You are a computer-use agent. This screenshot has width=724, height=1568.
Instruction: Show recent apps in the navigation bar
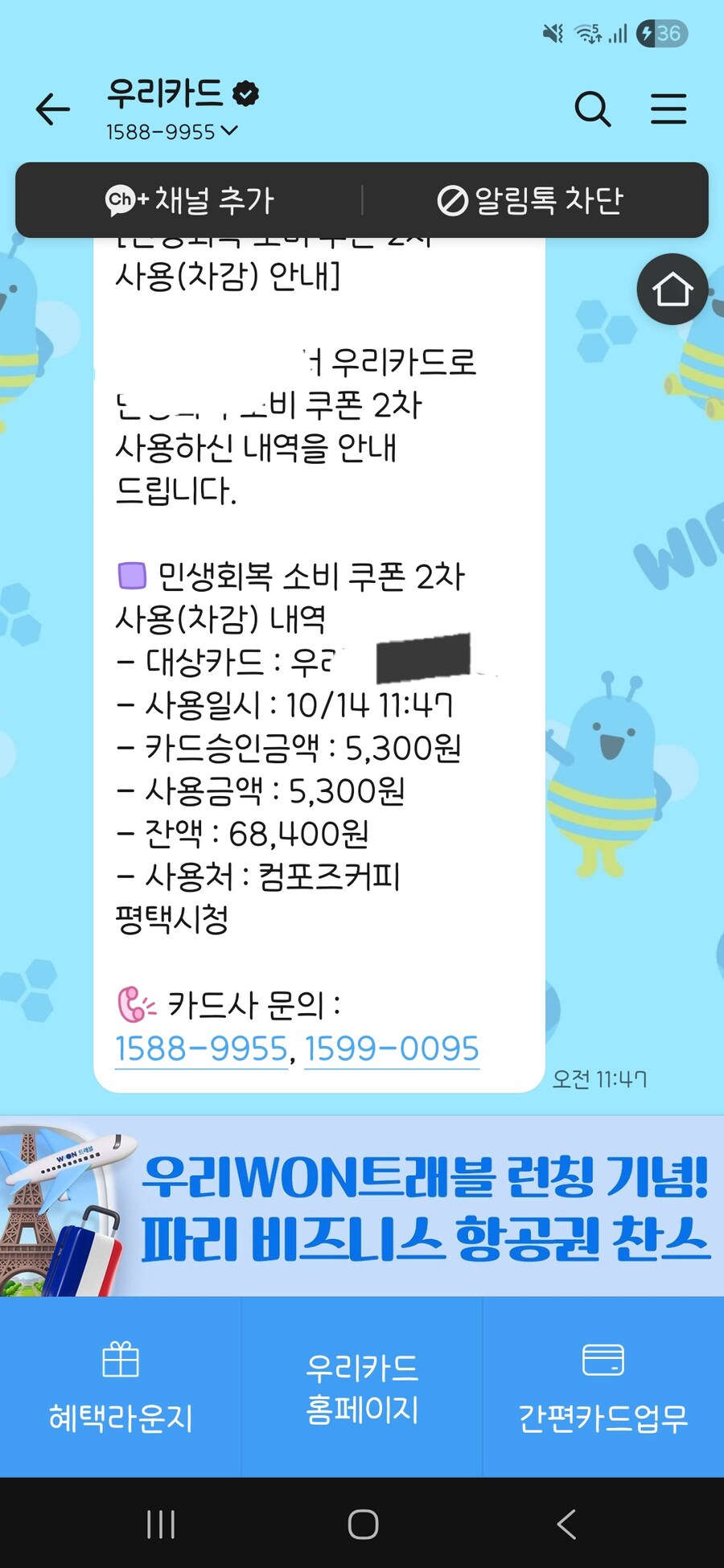[161, 1524]
